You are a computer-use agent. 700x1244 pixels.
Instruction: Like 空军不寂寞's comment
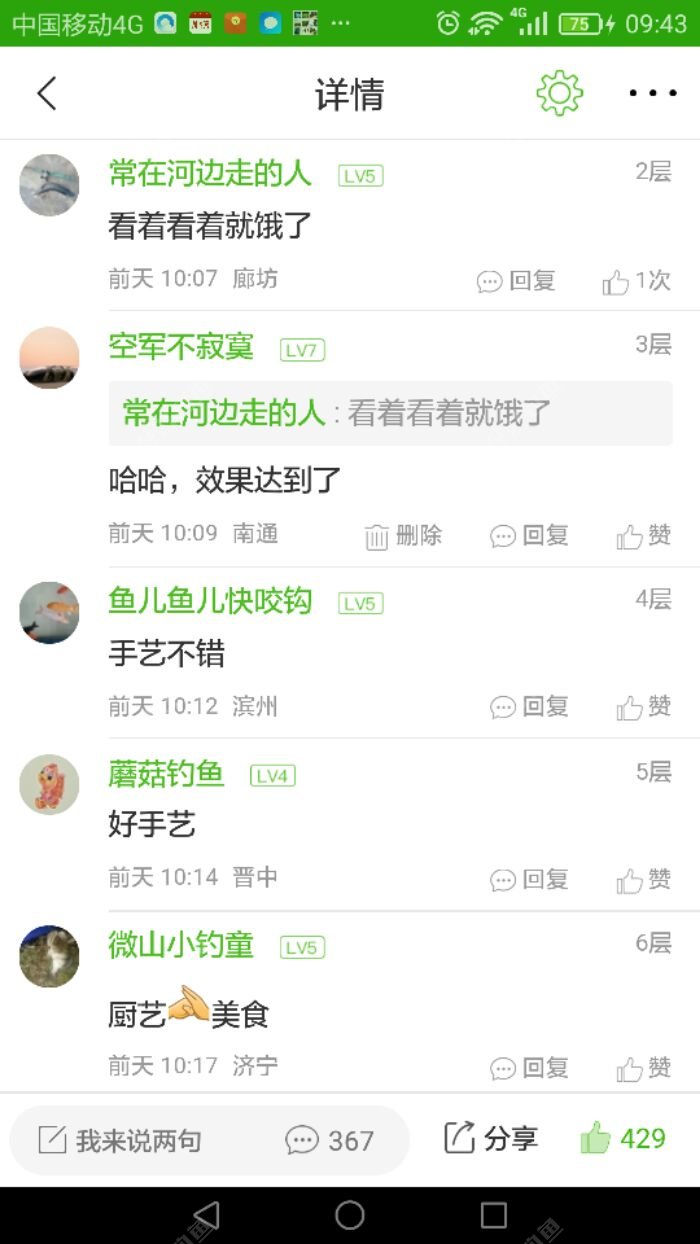(643, 536)
